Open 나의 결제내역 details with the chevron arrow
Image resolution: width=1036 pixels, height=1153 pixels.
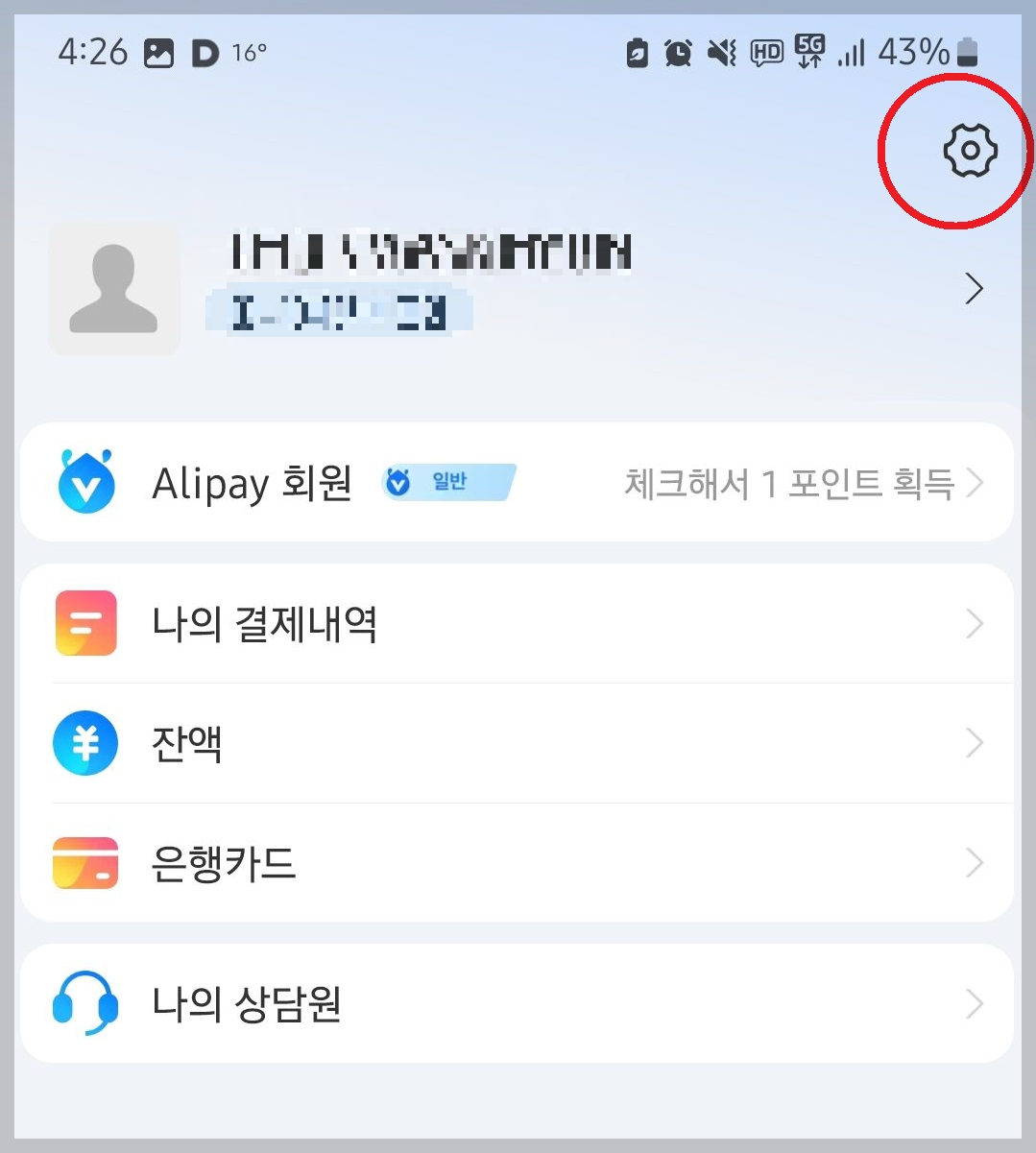coord(976,623)
